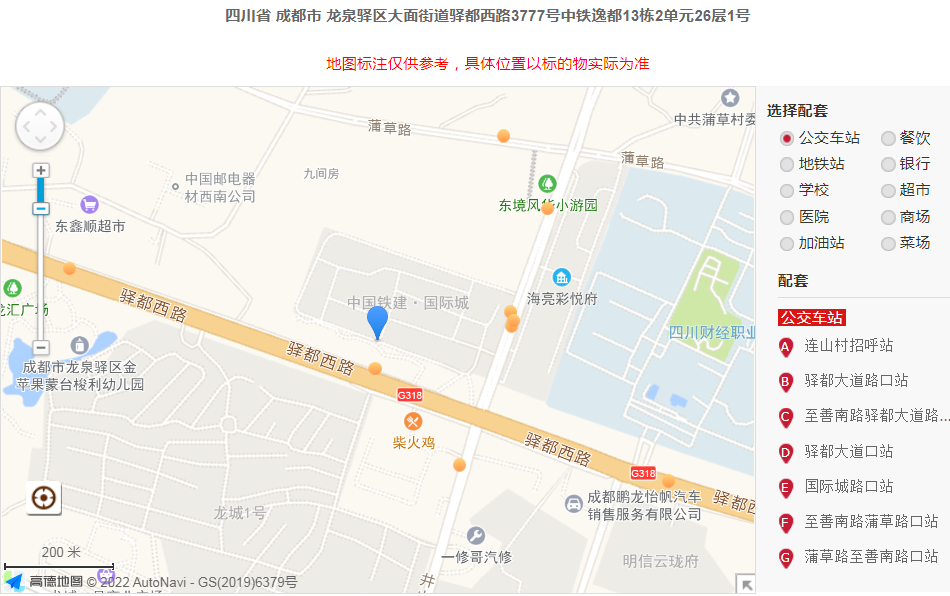Select the 商场 radio option

click(888, 217)
